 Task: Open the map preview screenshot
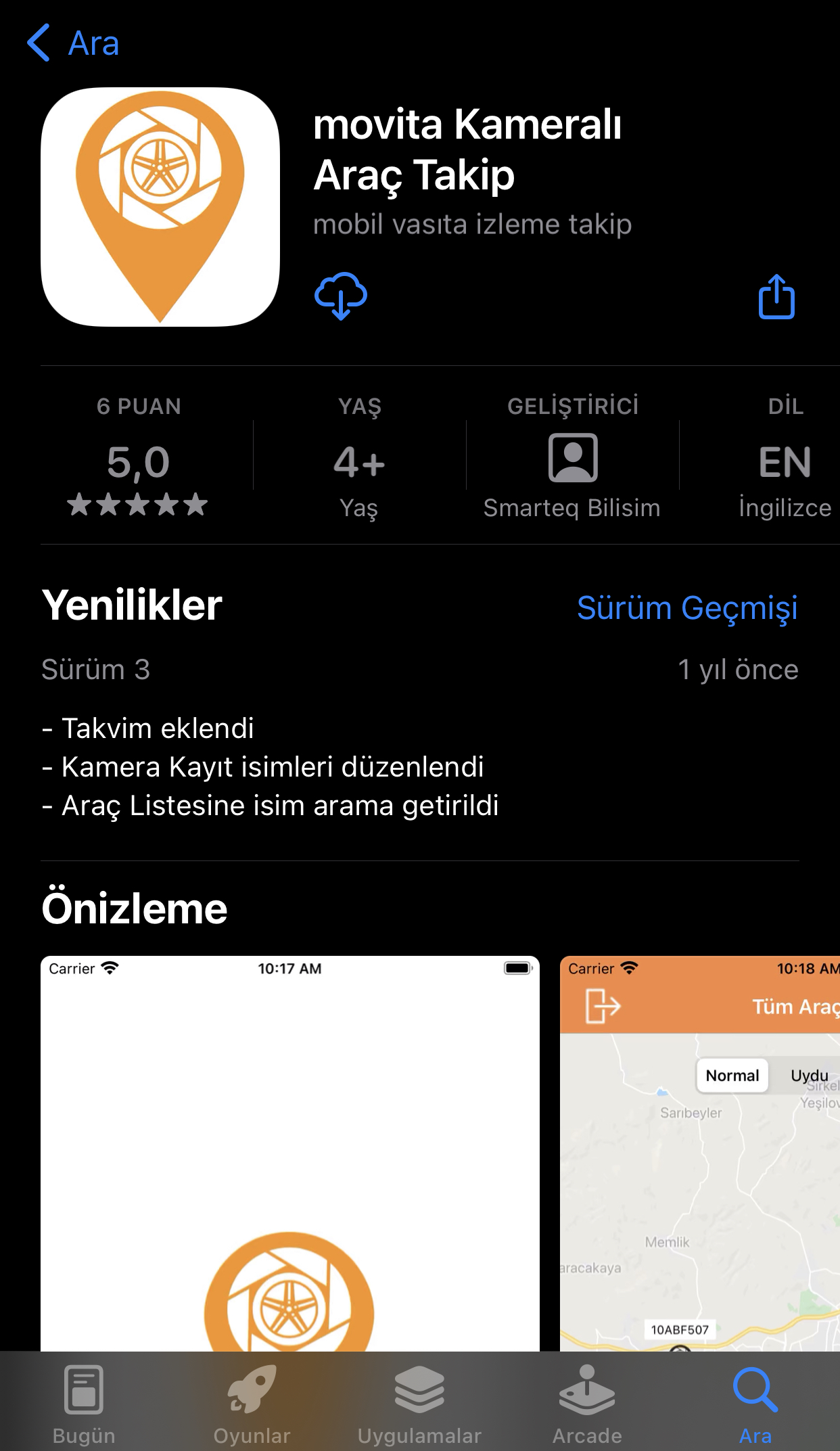pos(700,1153)
